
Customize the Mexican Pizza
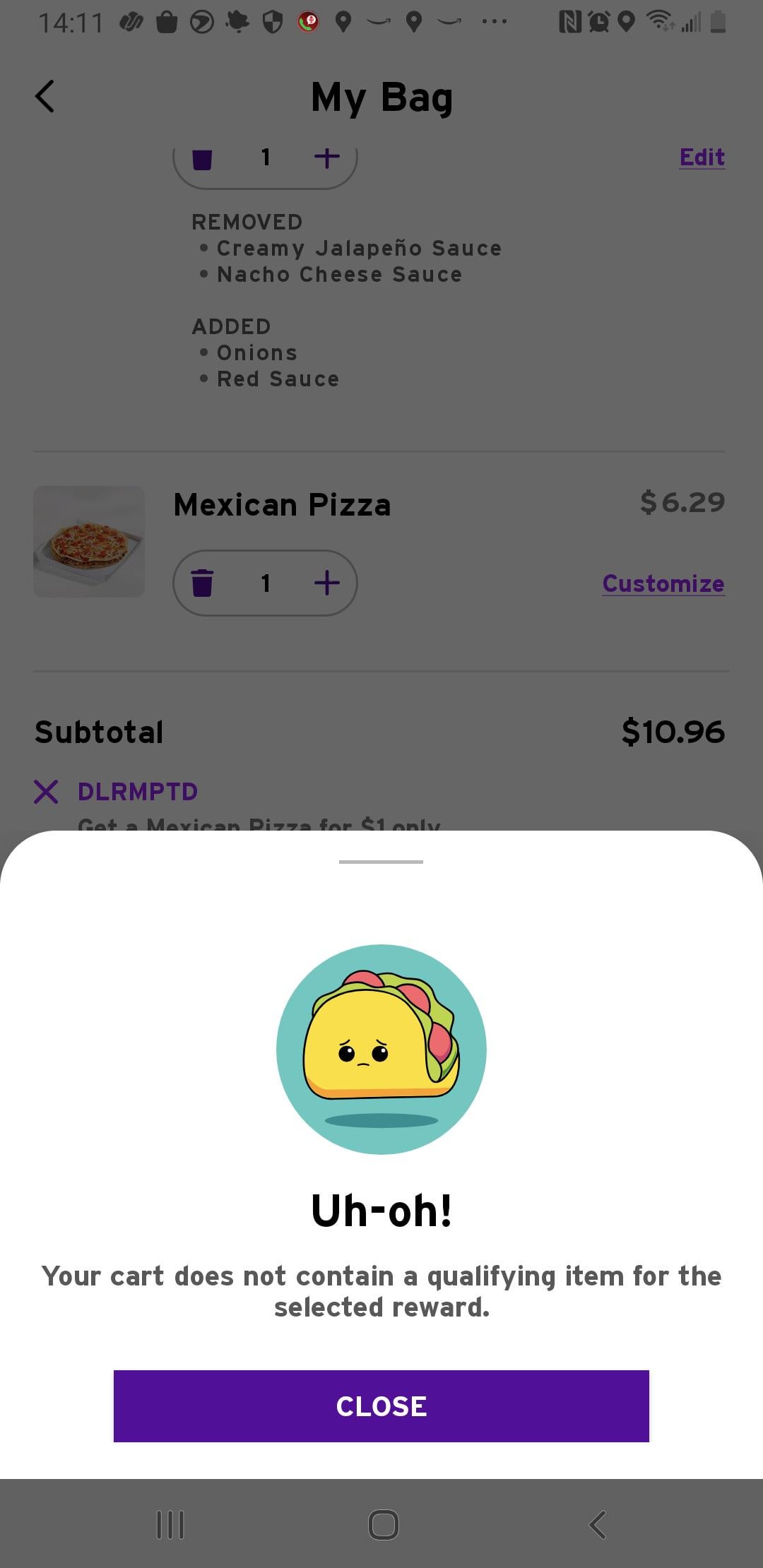pos(663,583)
